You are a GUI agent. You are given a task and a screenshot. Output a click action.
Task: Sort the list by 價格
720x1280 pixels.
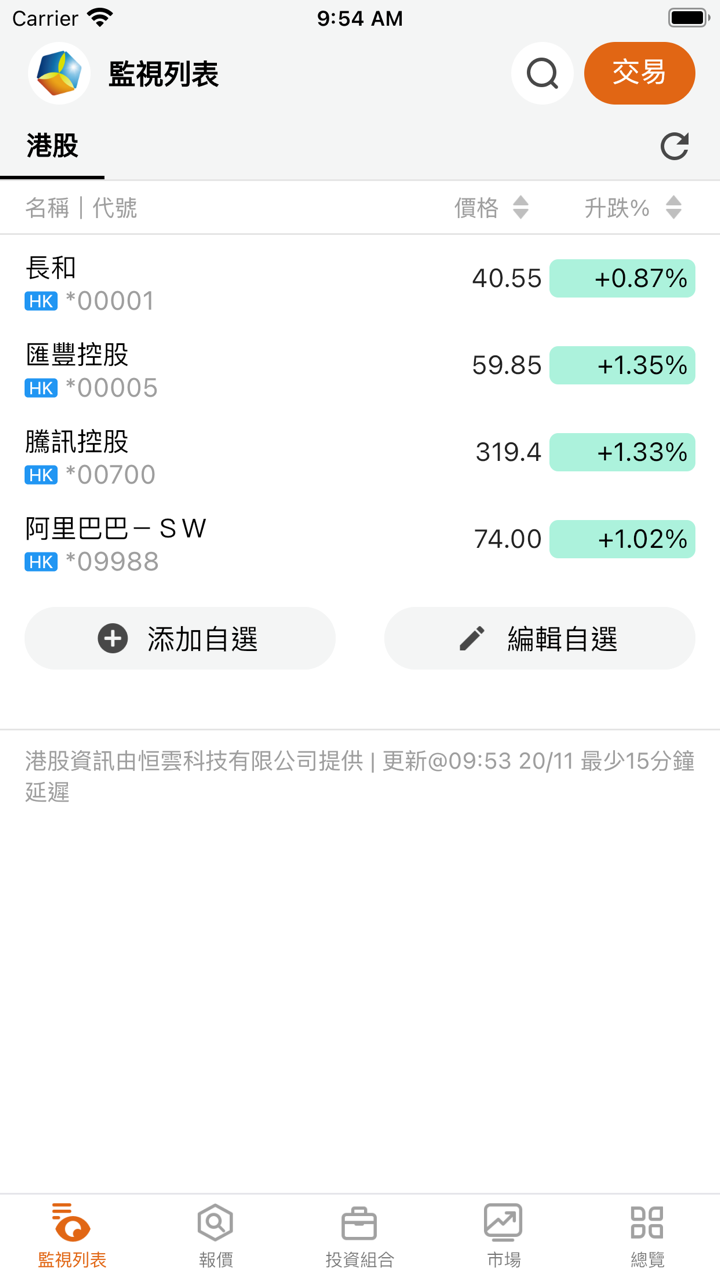pyautogui.click(x=491, y=208)
